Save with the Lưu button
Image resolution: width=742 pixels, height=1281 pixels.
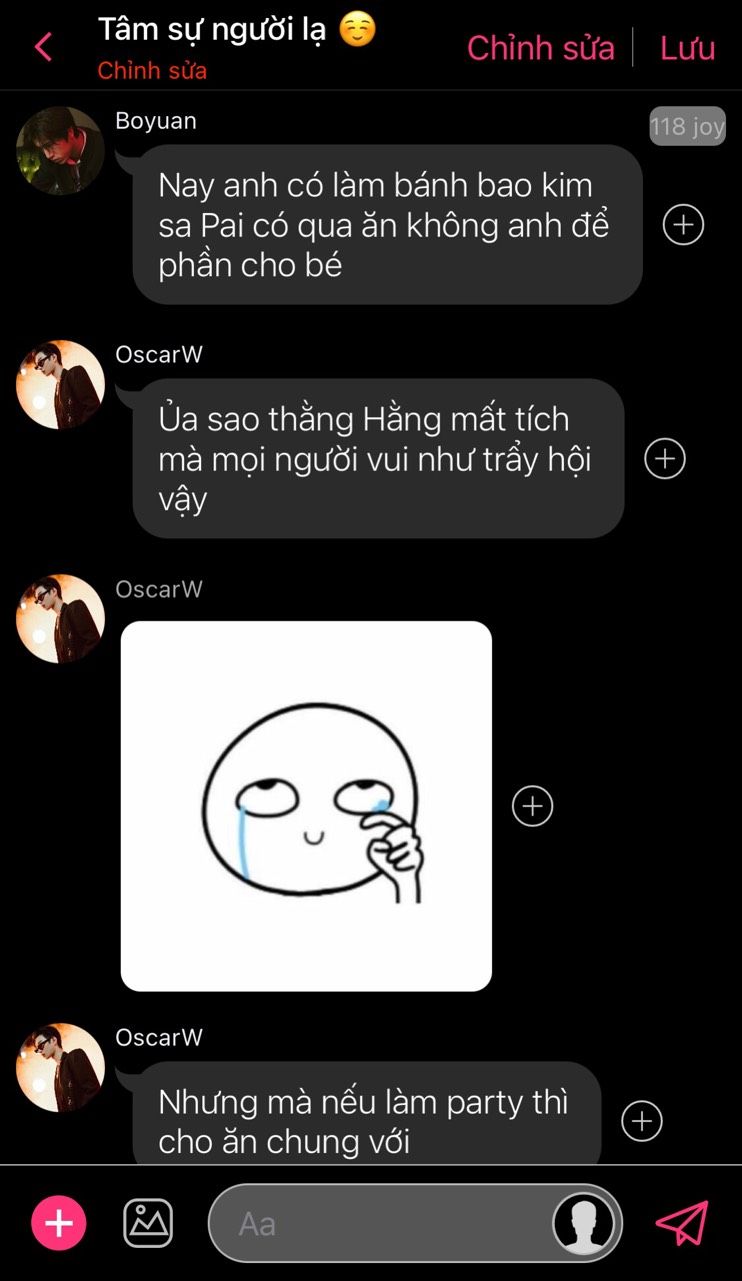(x=687, y=47)
